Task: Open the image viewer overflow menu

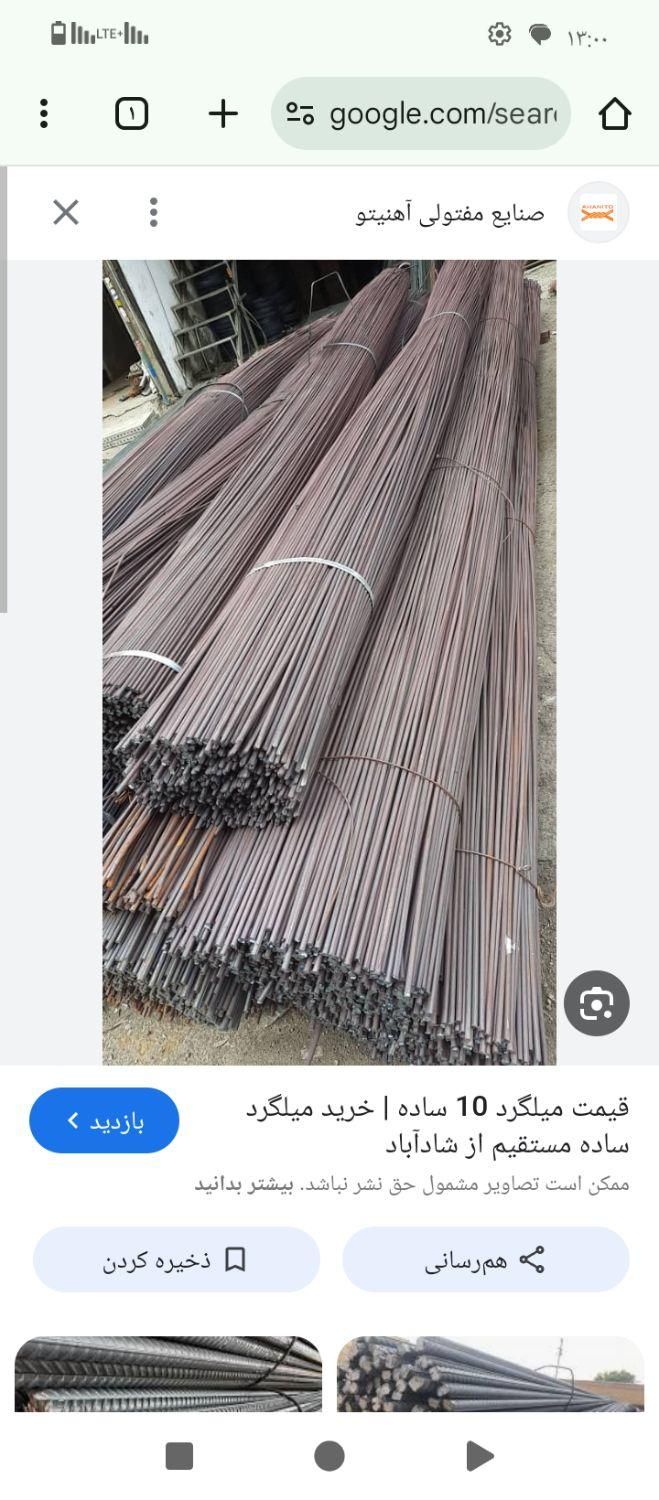Action: tap(153, 212)
